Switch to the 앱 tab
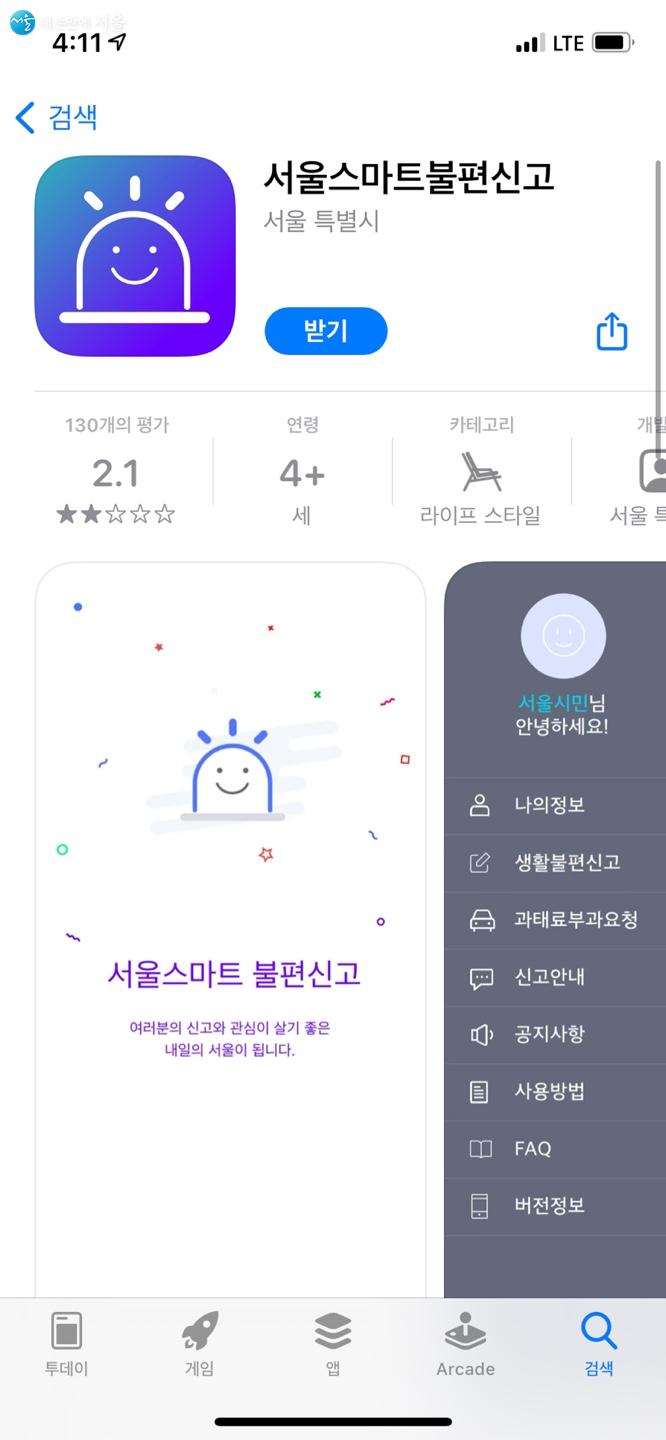 coord(333,1344)
